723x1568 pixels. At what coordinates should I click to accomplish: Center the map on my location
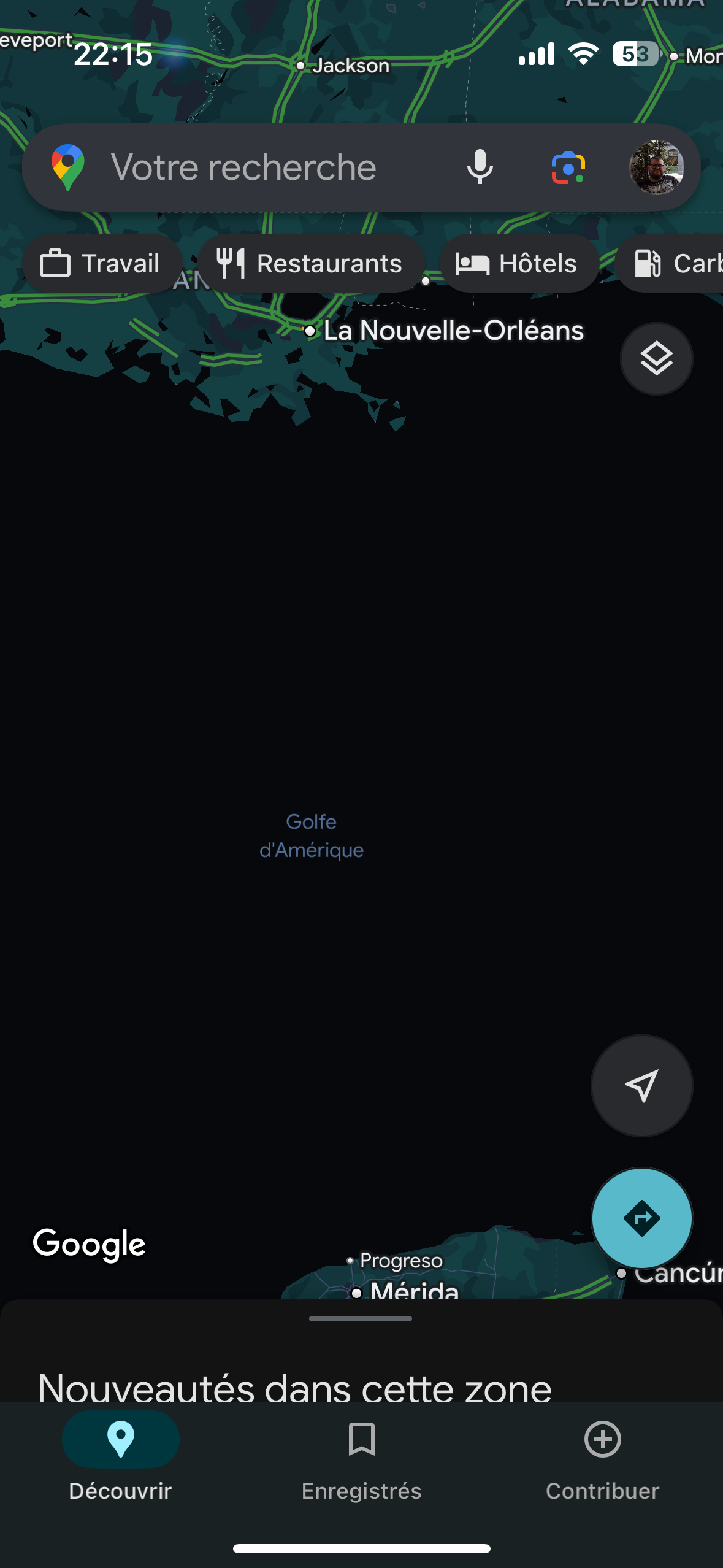click(x=641, y=1086)
